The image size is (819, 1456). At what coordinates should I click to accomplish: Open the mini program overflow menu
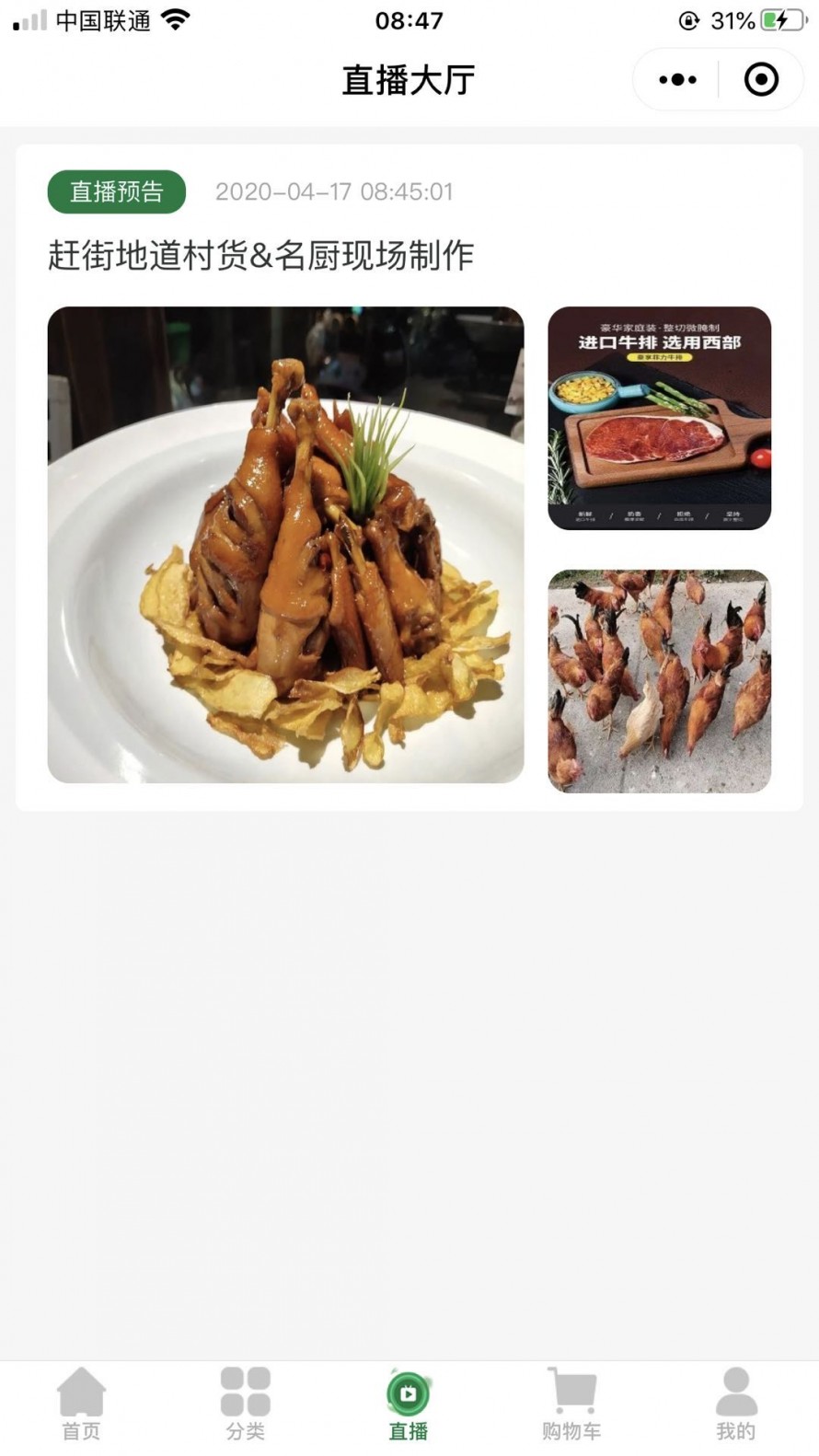[677, 80]
